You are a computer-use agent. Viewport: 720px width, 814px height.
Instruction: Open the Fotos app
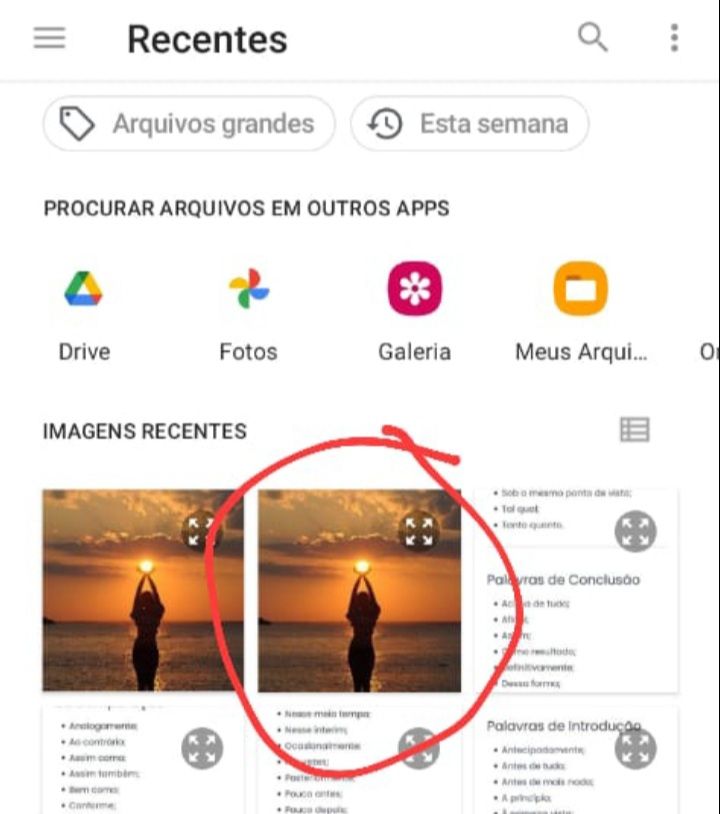click(248, 311)
